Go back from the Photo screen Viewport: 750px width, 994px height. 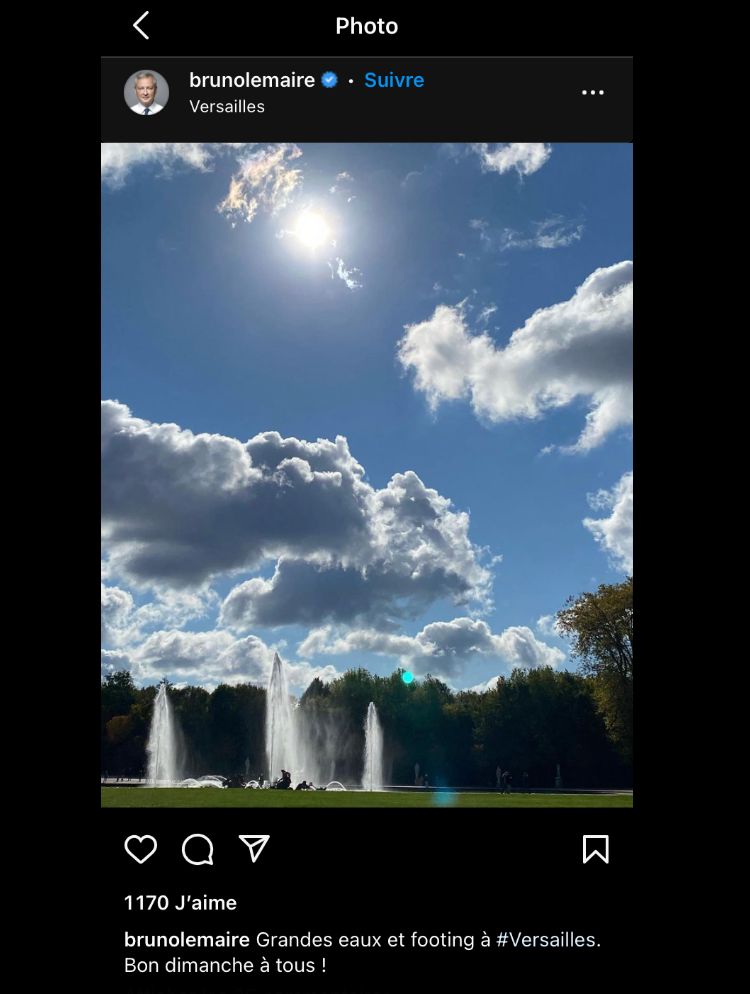point(141,26)
